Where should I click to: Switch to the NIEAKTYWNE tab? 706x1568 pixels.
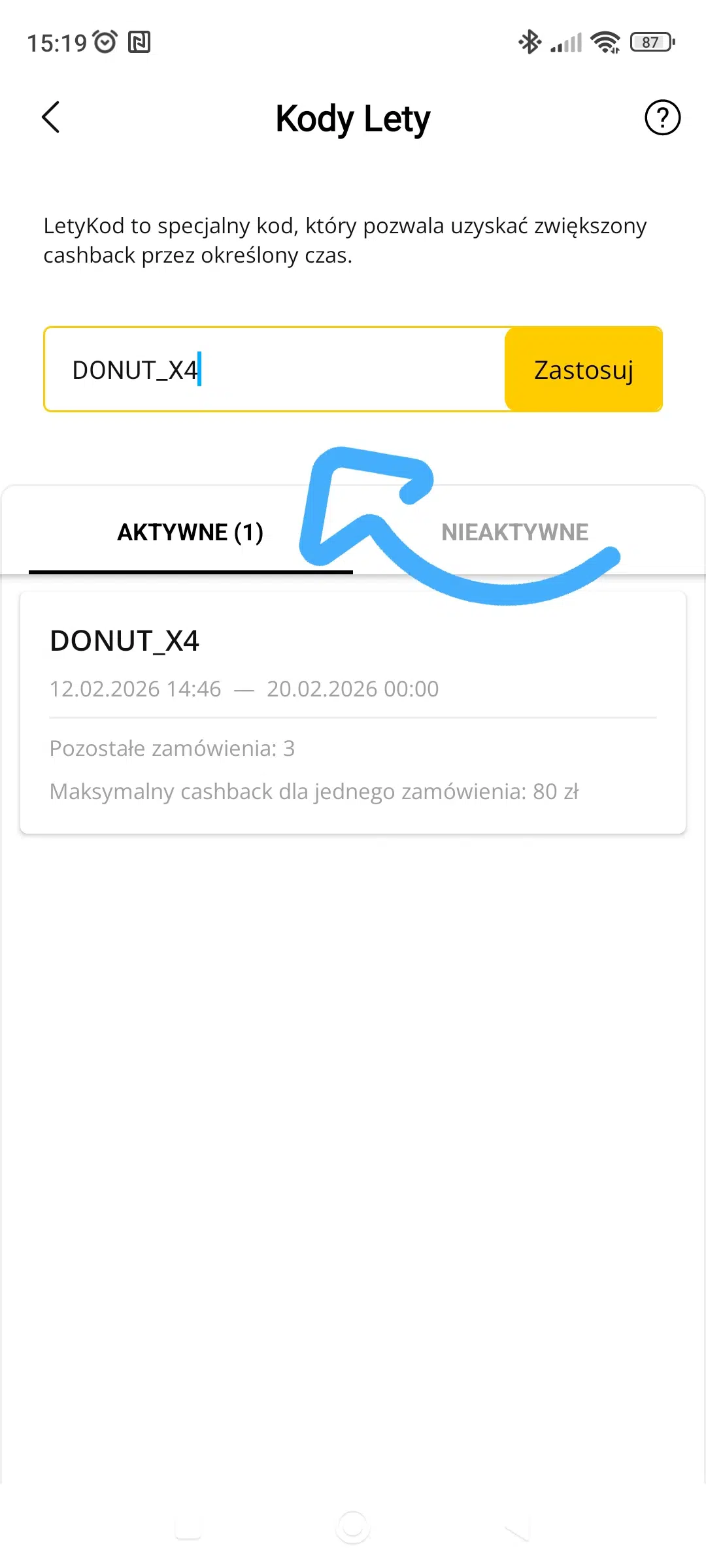[516, 531]
